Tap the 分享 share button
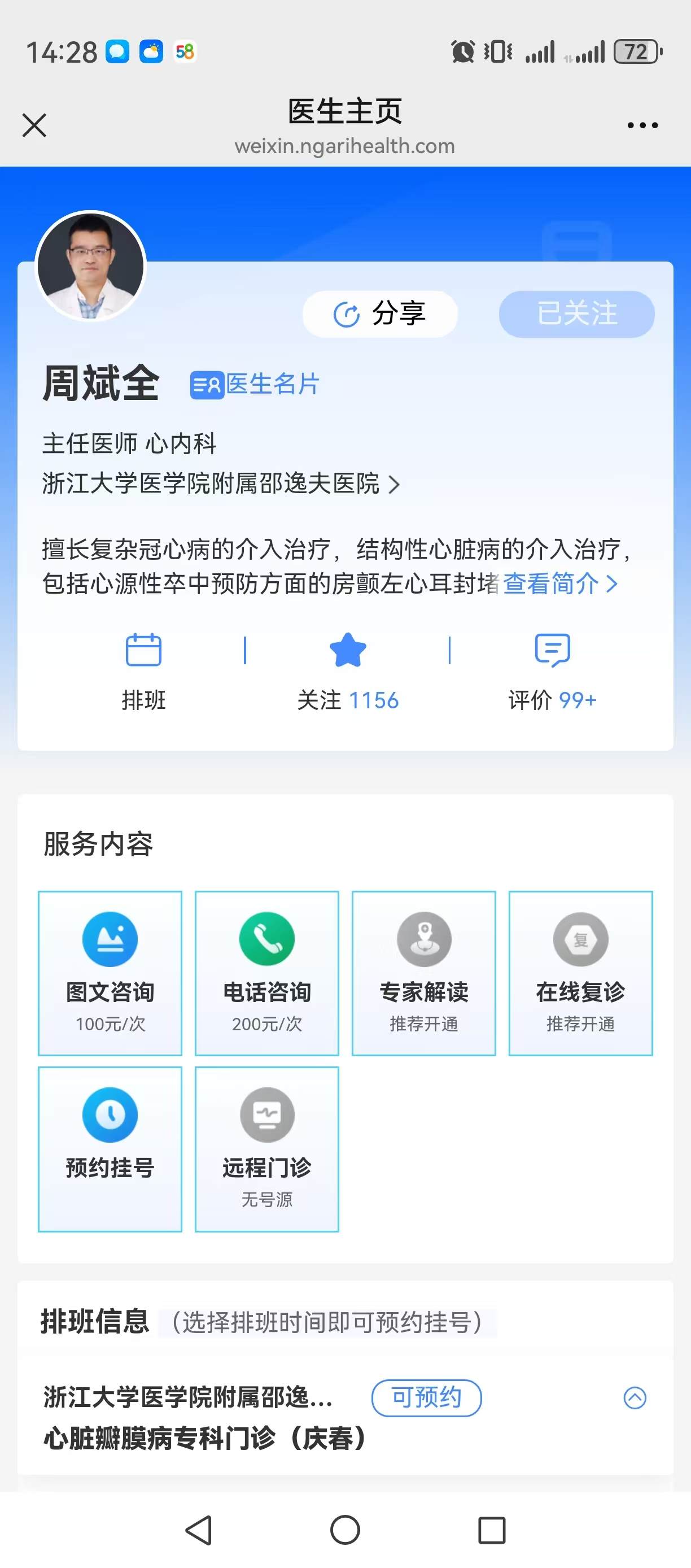691x1568 pixels. (x=380, y=314)
